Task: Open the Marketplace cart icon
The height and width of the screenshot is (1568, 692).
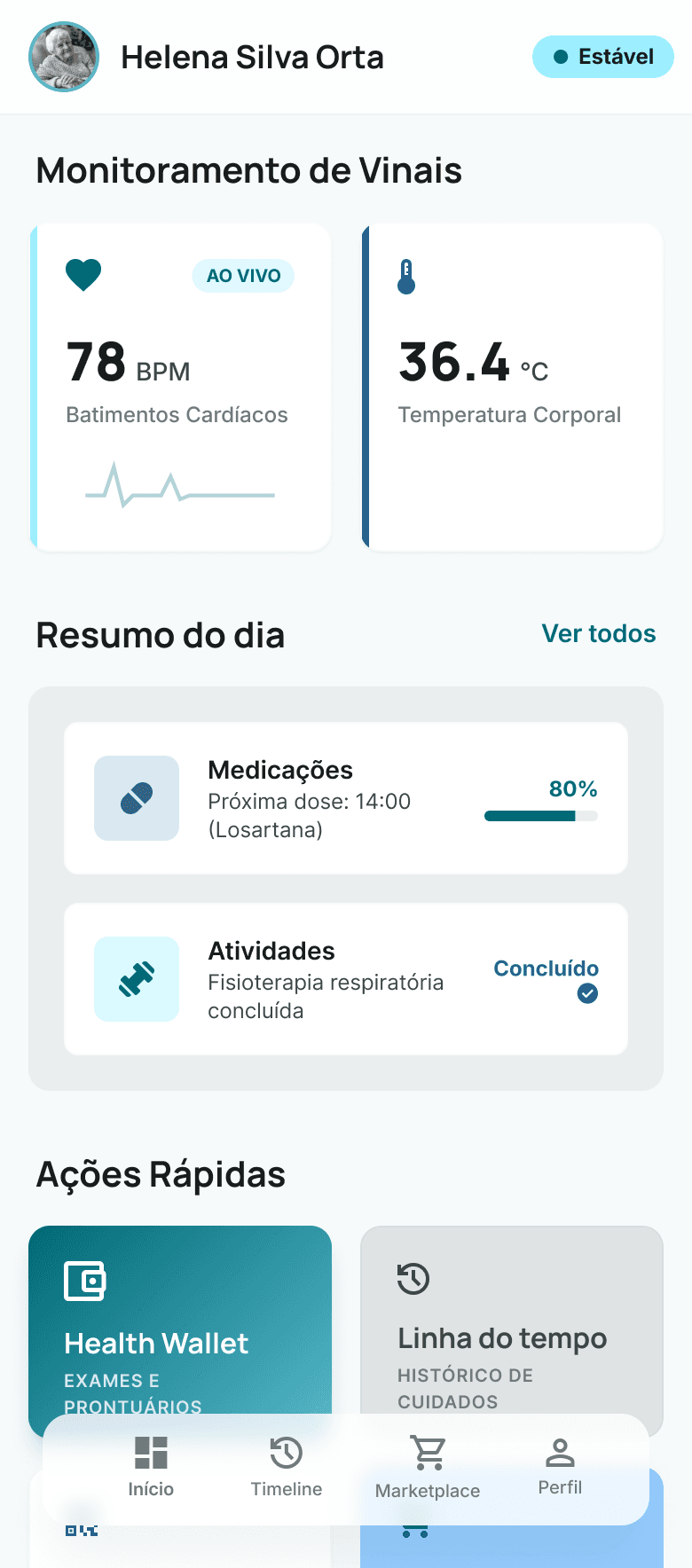Action: [x=428, y=1452]
